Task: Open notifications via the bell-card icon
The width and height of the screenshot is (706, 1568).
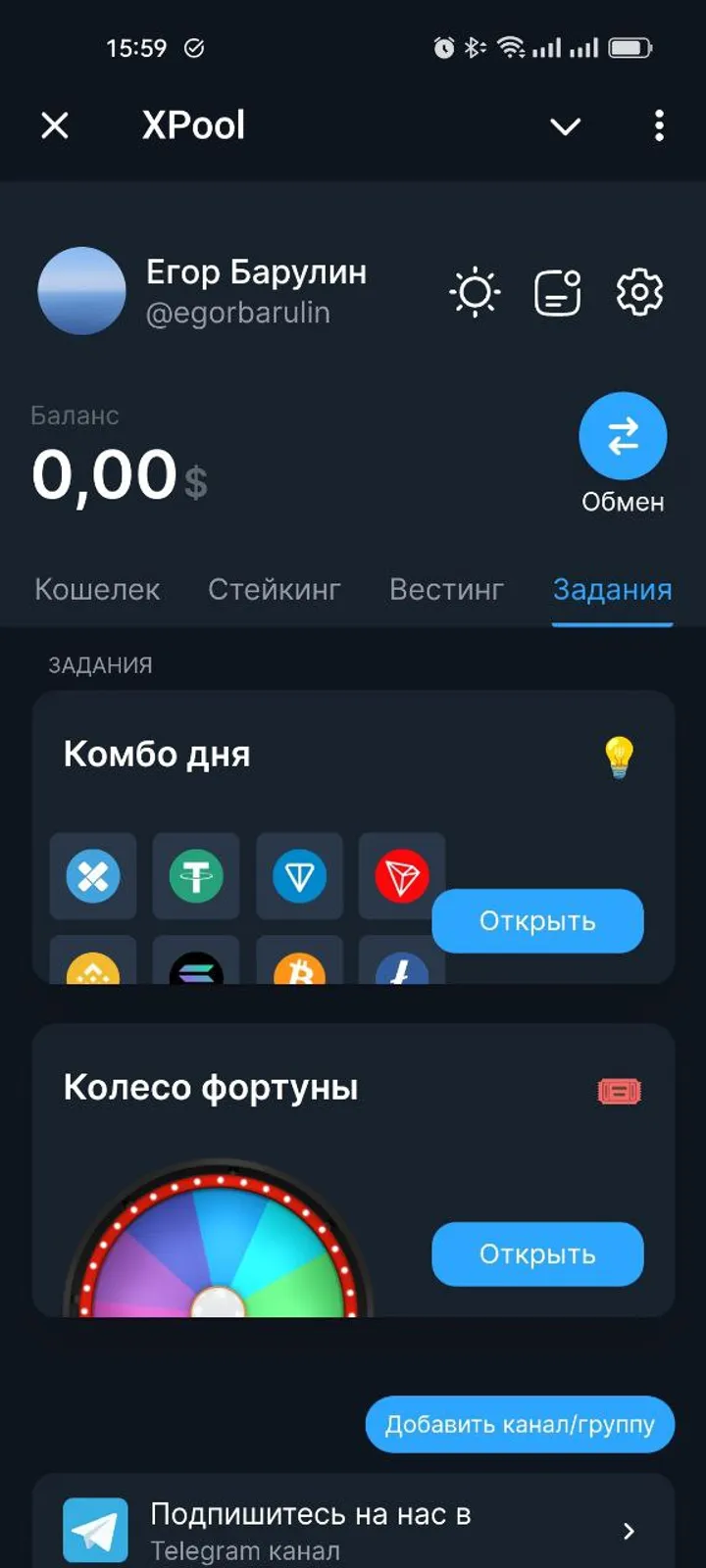Action: (x=557, y=291)
